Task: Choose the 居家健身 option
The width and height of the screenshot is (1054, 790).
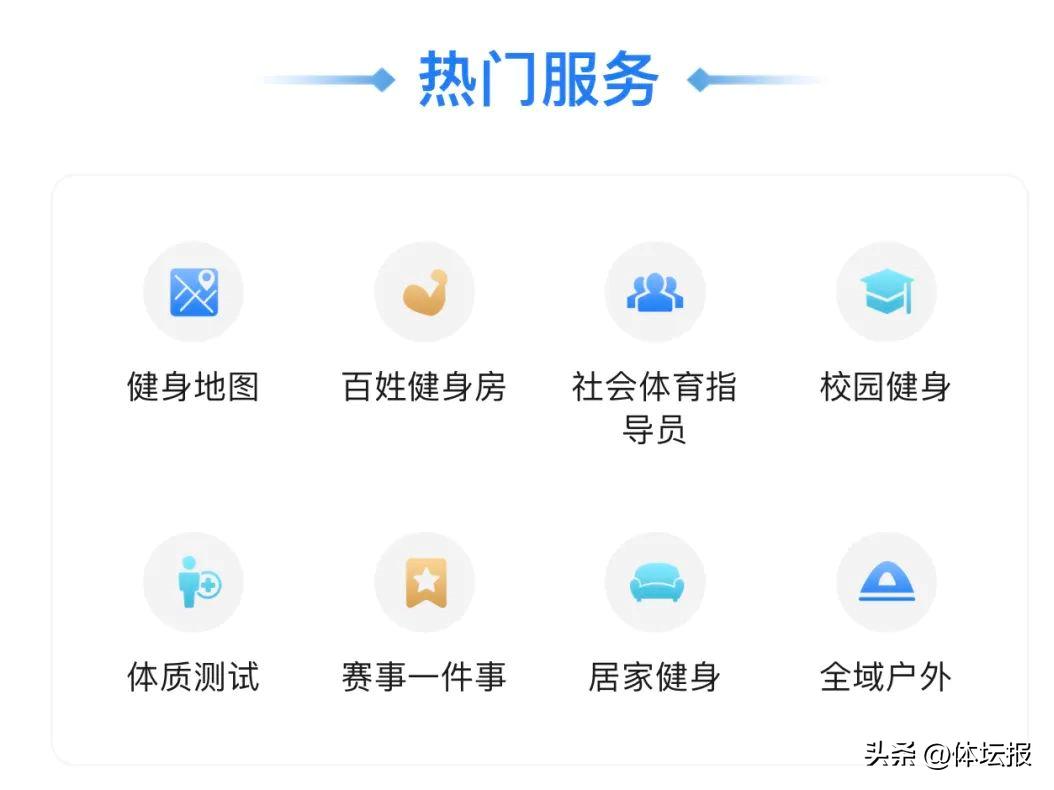Action: tap(655, 582)
